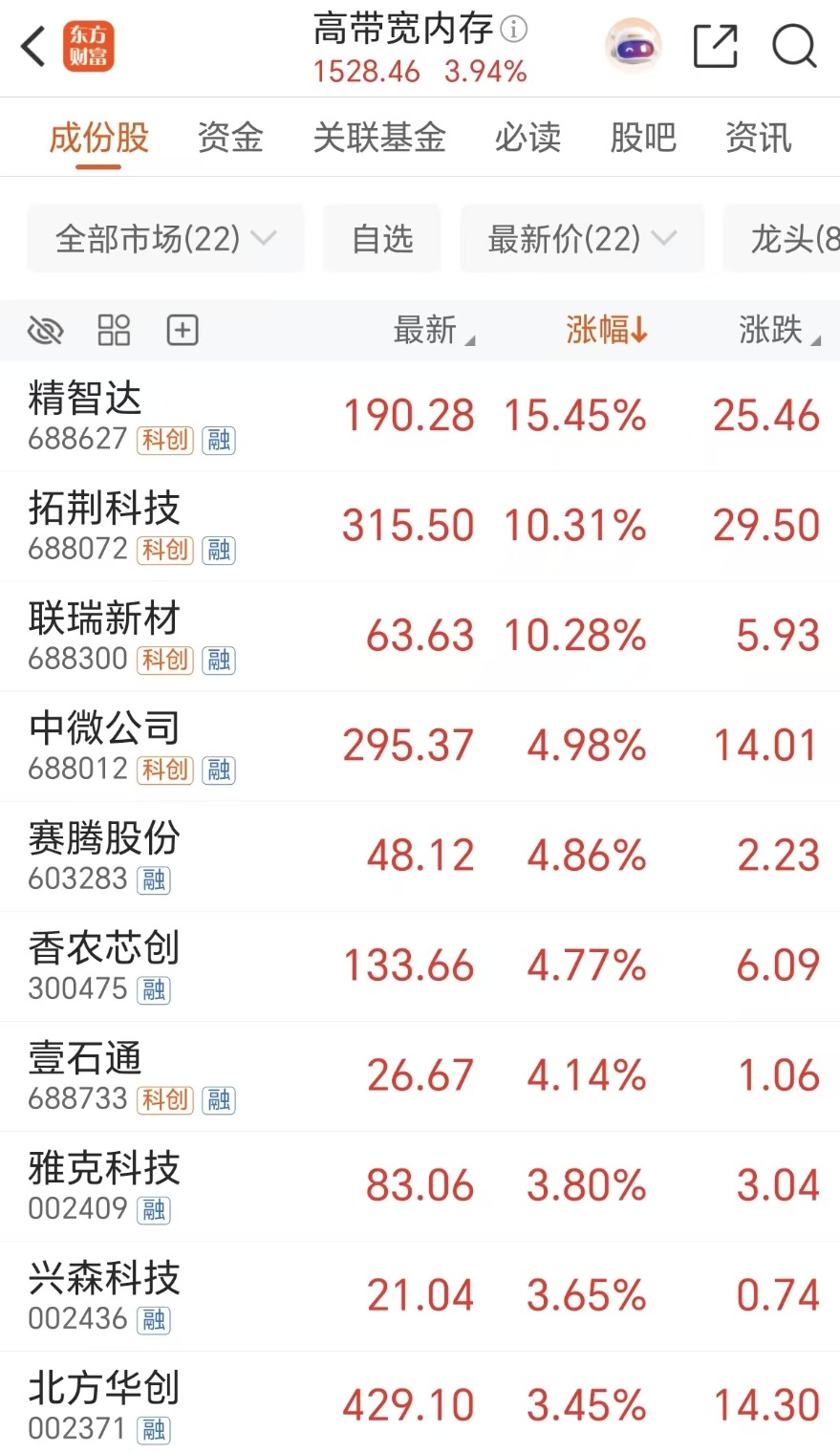Open the 资讯 tab

(x=758, y=138)
